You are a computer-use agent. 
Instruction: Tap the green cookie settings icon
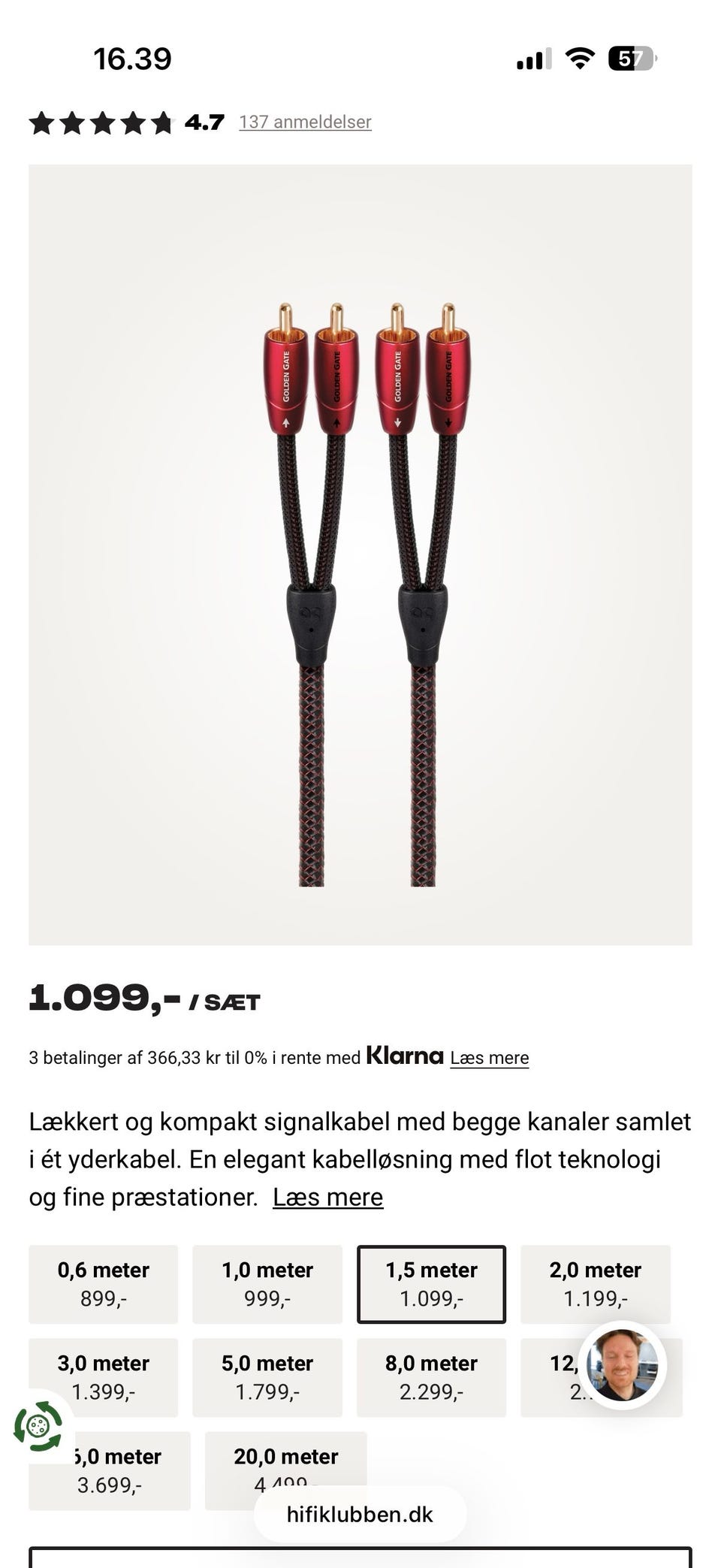pyautogui.click(x=38, y=1425)
